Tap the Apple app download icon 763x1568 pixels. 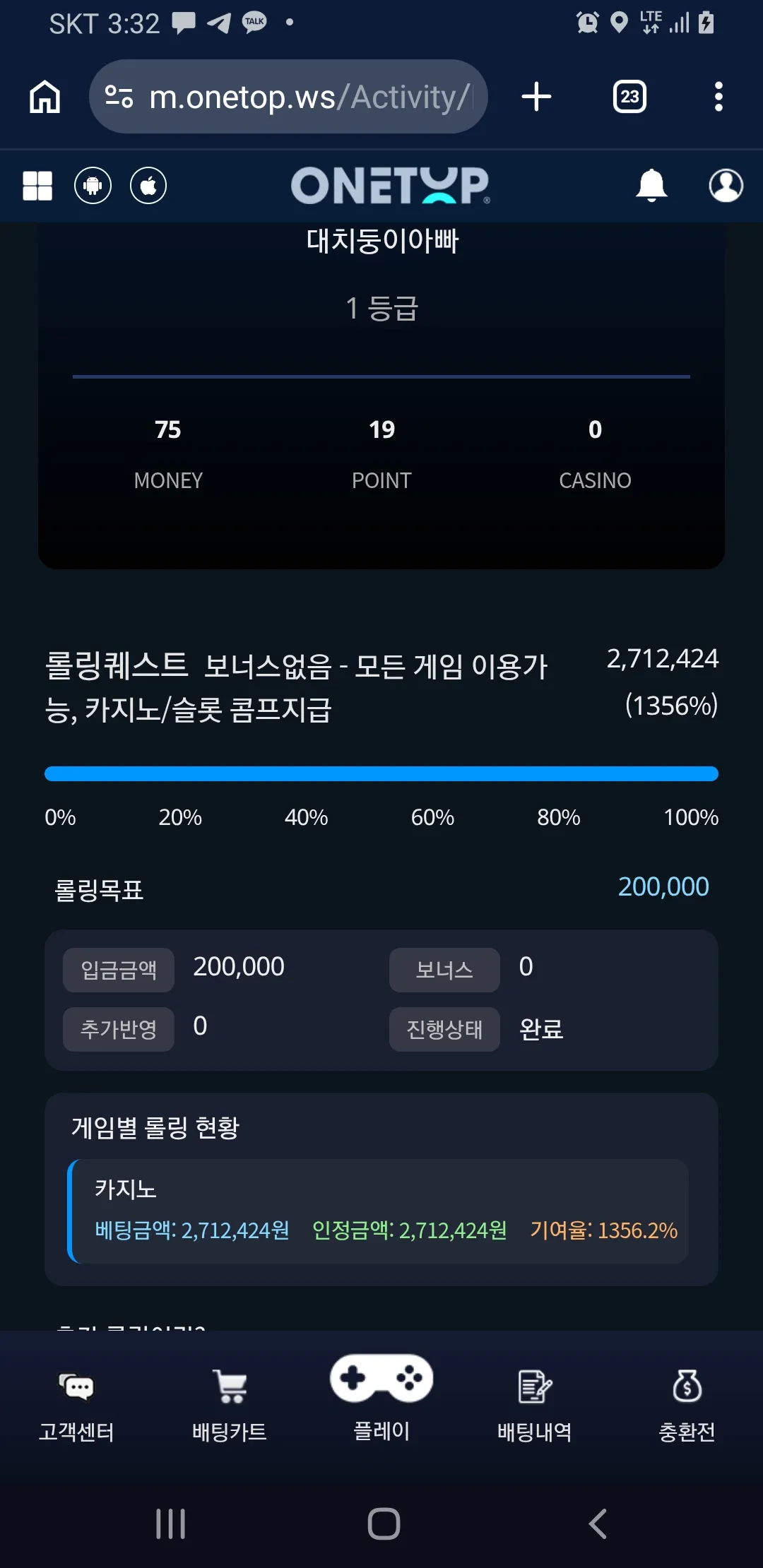(148, 186)
